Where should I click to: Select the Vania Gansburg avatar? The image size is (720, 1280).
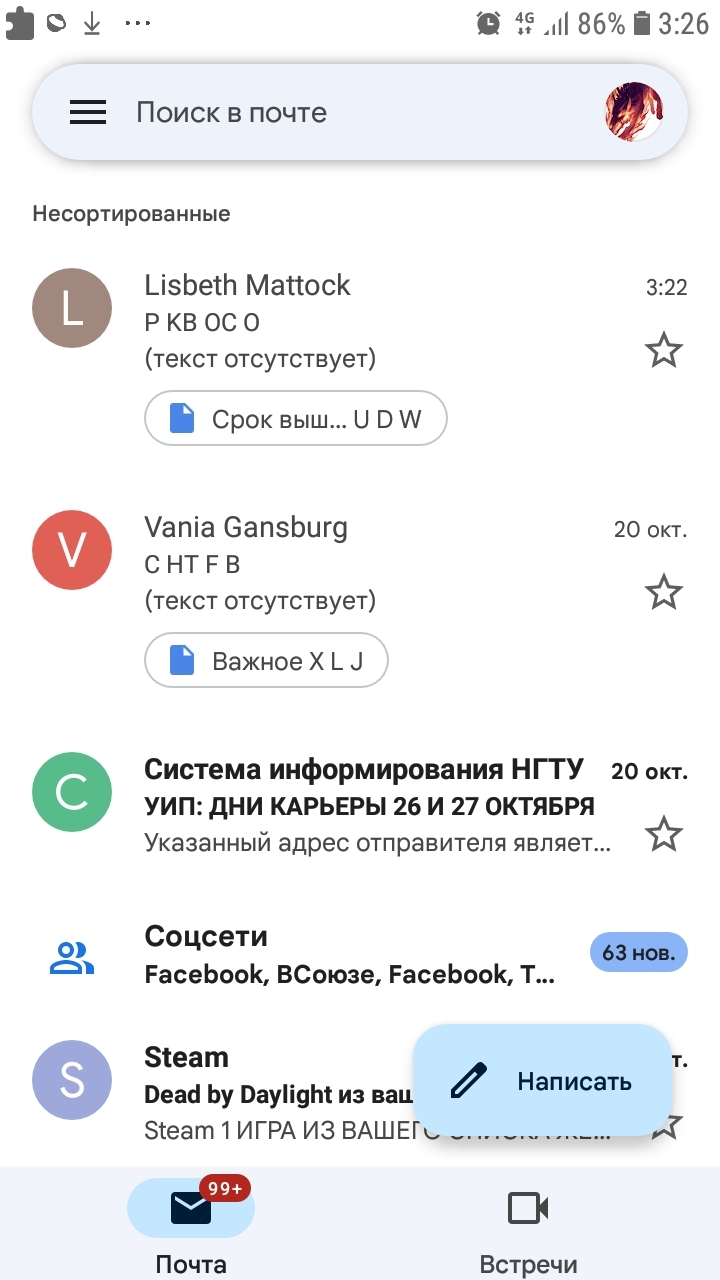pos(72,550)
